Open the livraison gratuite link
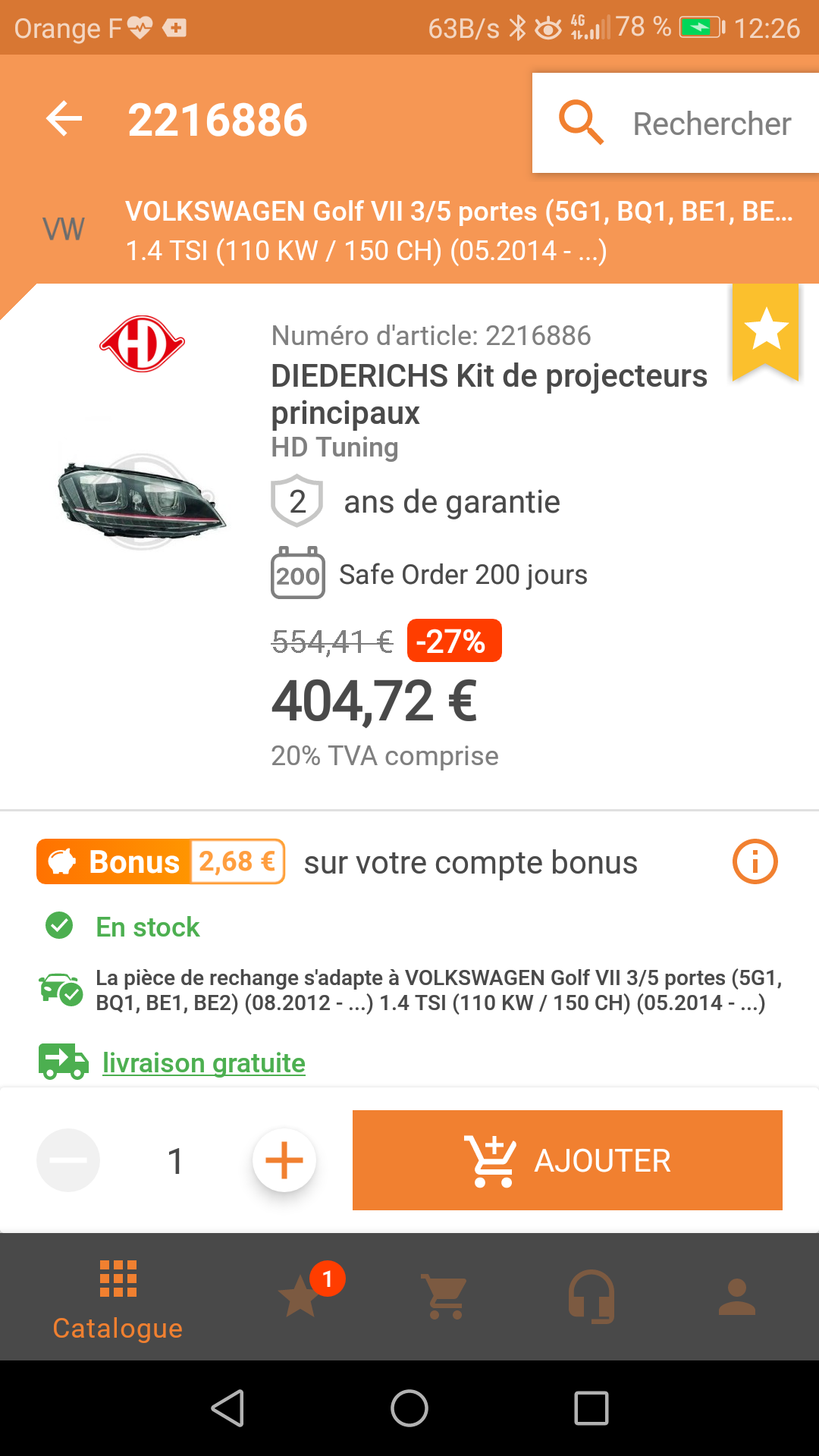 pyautogui.click(x=203, y=1063)
